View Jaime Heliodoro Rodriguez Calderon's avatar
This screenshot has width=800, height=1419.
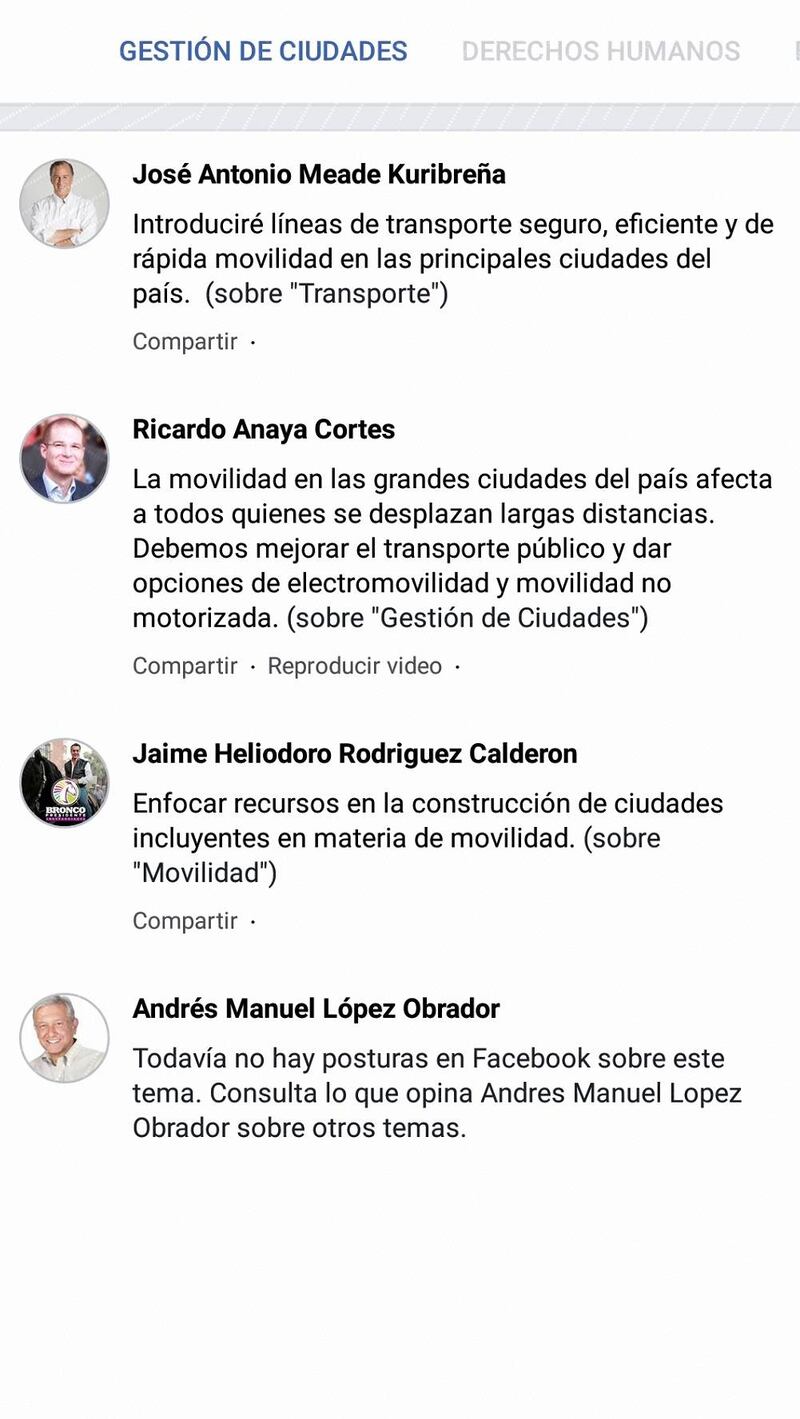[x=65, y=782]
